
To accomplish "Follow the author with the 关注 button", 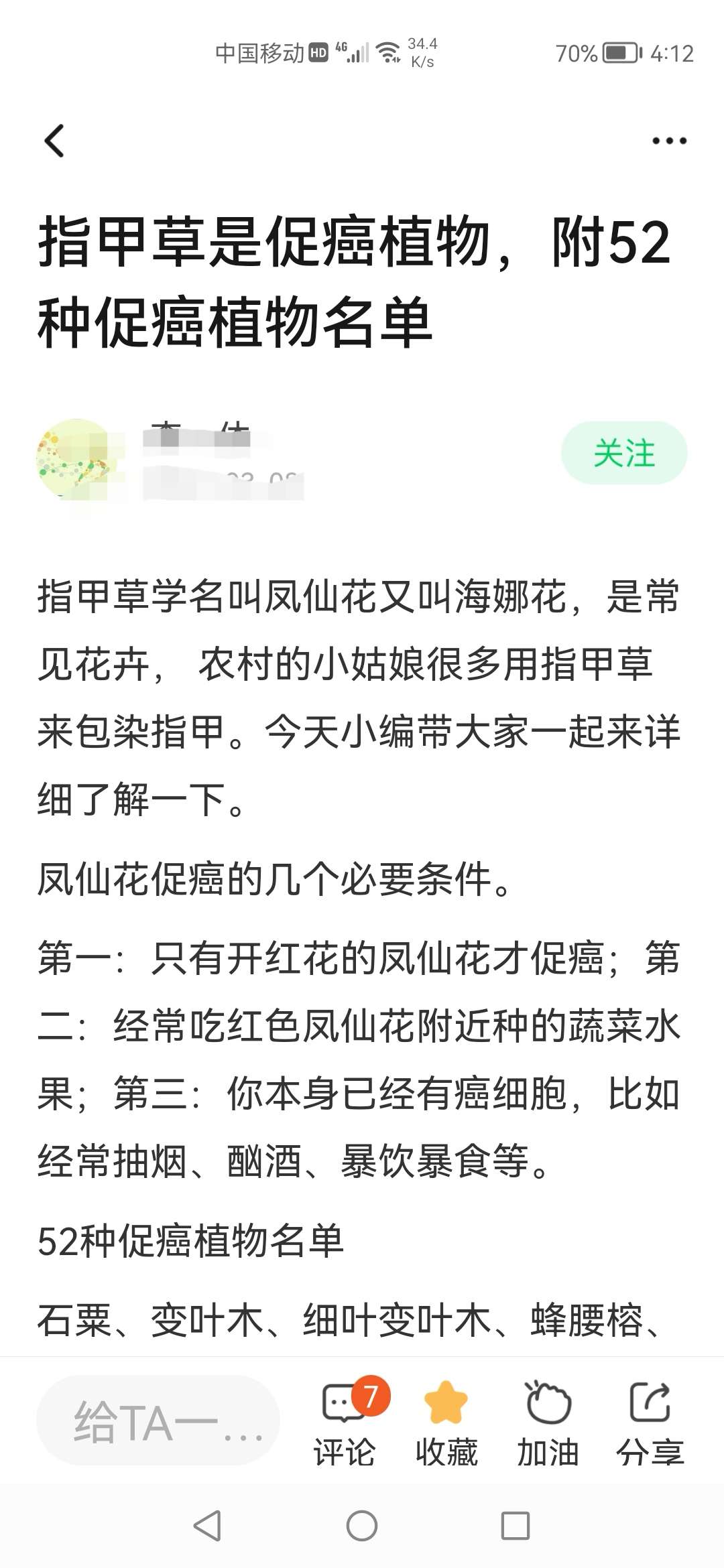I will [x=624, y=453].
